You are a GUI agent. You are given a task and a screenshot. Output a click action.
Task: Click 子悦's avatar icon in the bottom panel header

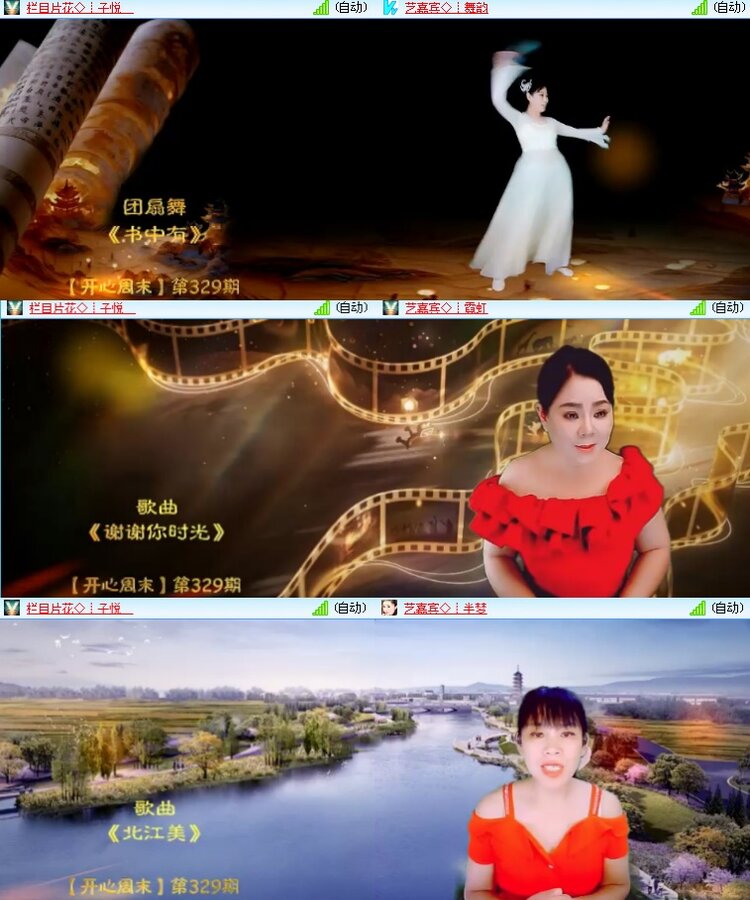[x=11, y=608]
